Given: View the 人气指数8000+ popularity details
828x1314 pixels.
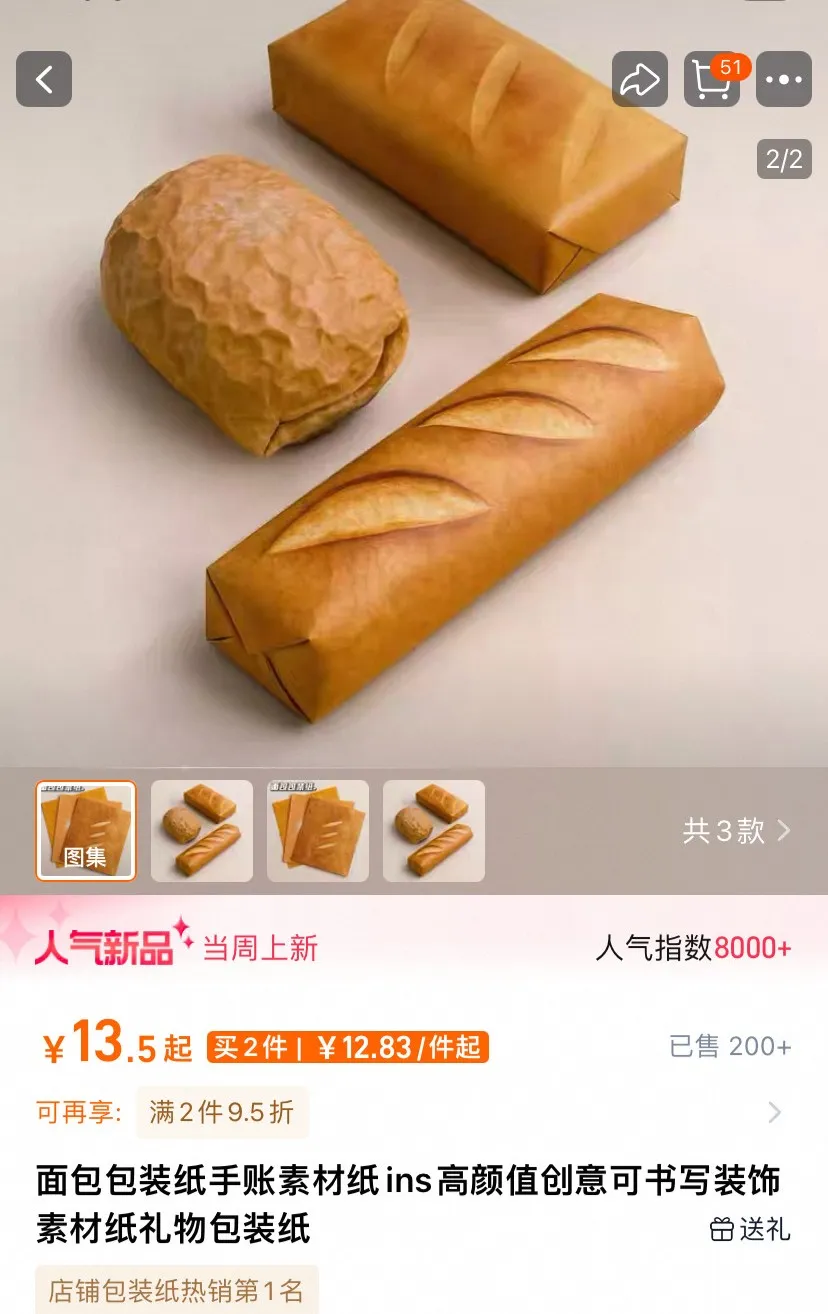Looking at the screenshot, I should [x=697, y=949].
